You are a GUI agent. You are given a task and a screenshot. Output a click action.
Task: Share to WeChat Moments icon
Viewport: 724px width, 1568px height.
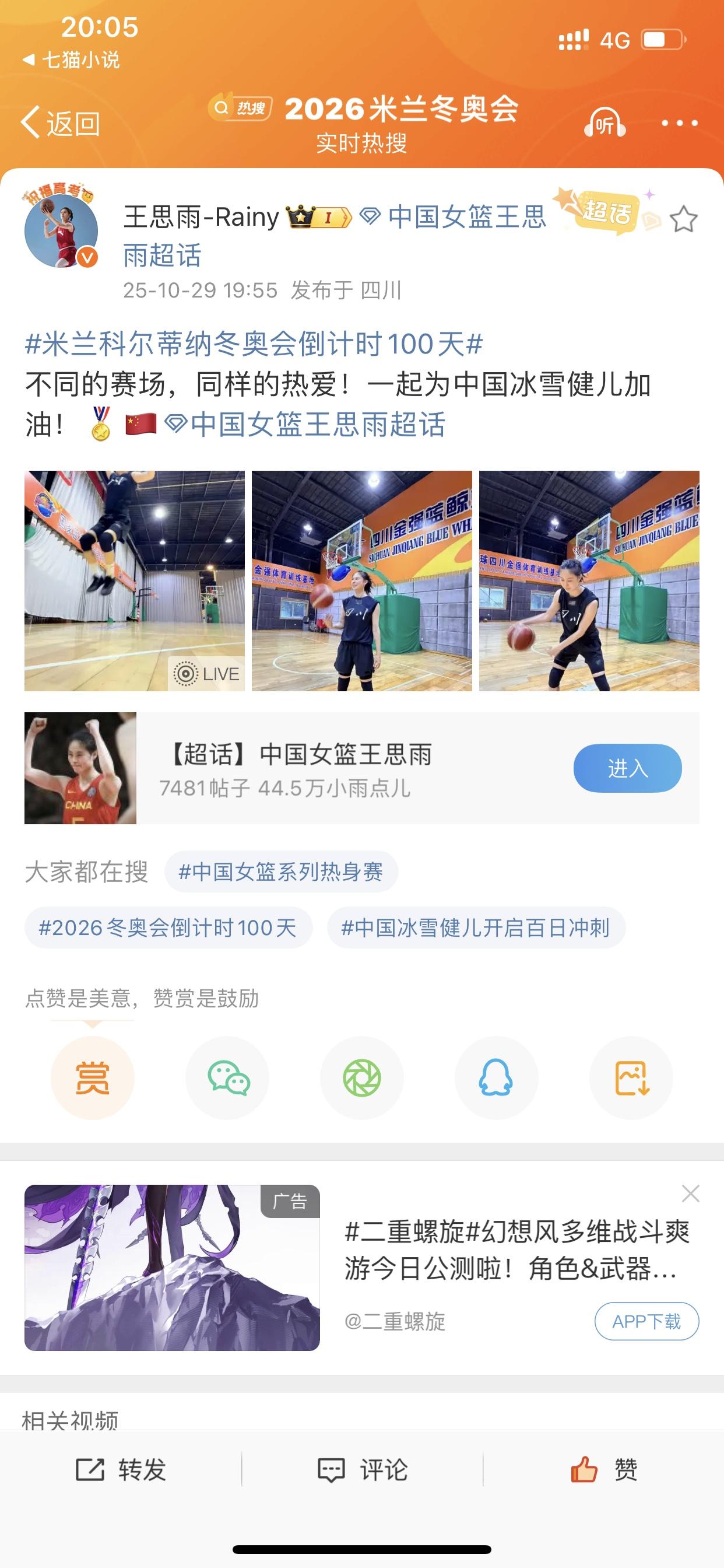[x=362, y=1077]
